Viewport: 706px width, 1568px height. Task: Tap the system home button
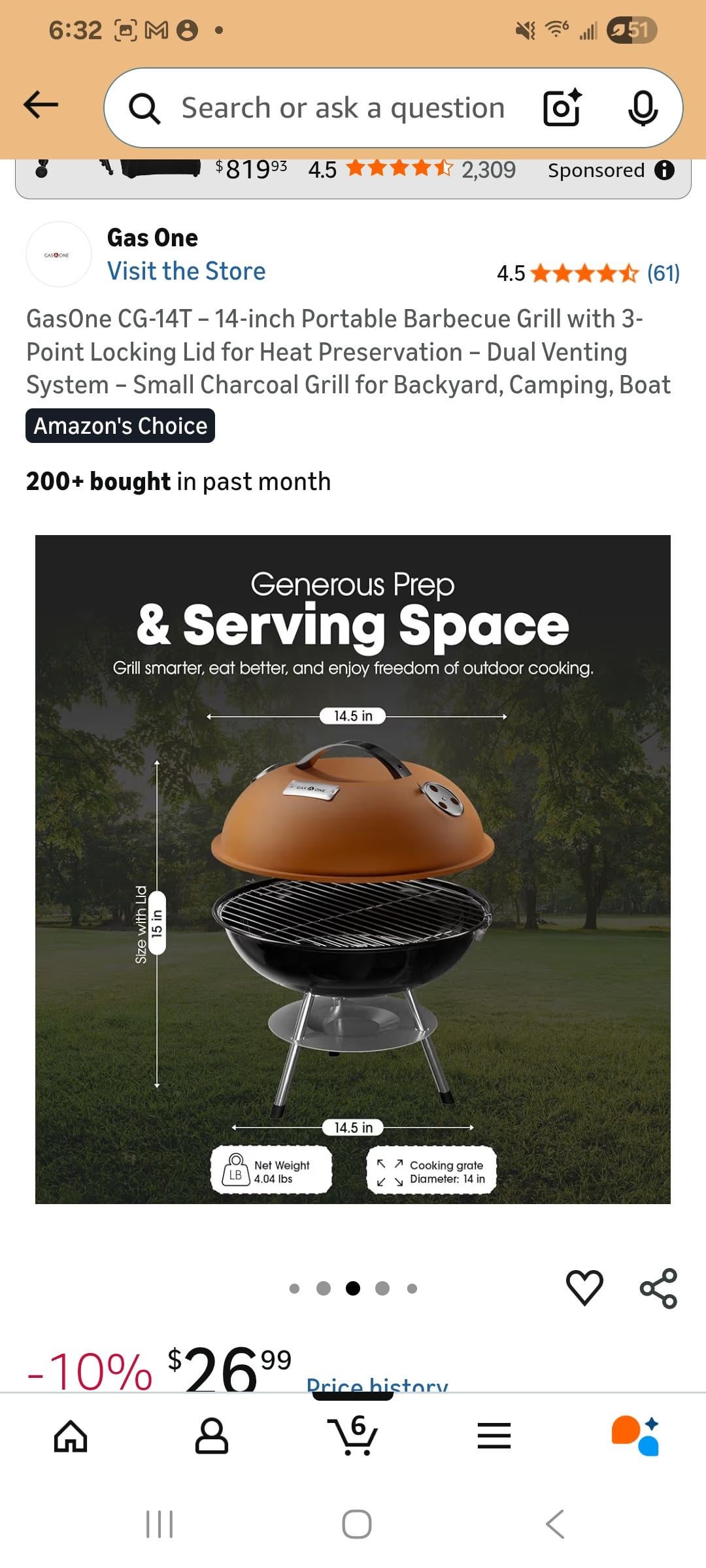(357, 1524)
